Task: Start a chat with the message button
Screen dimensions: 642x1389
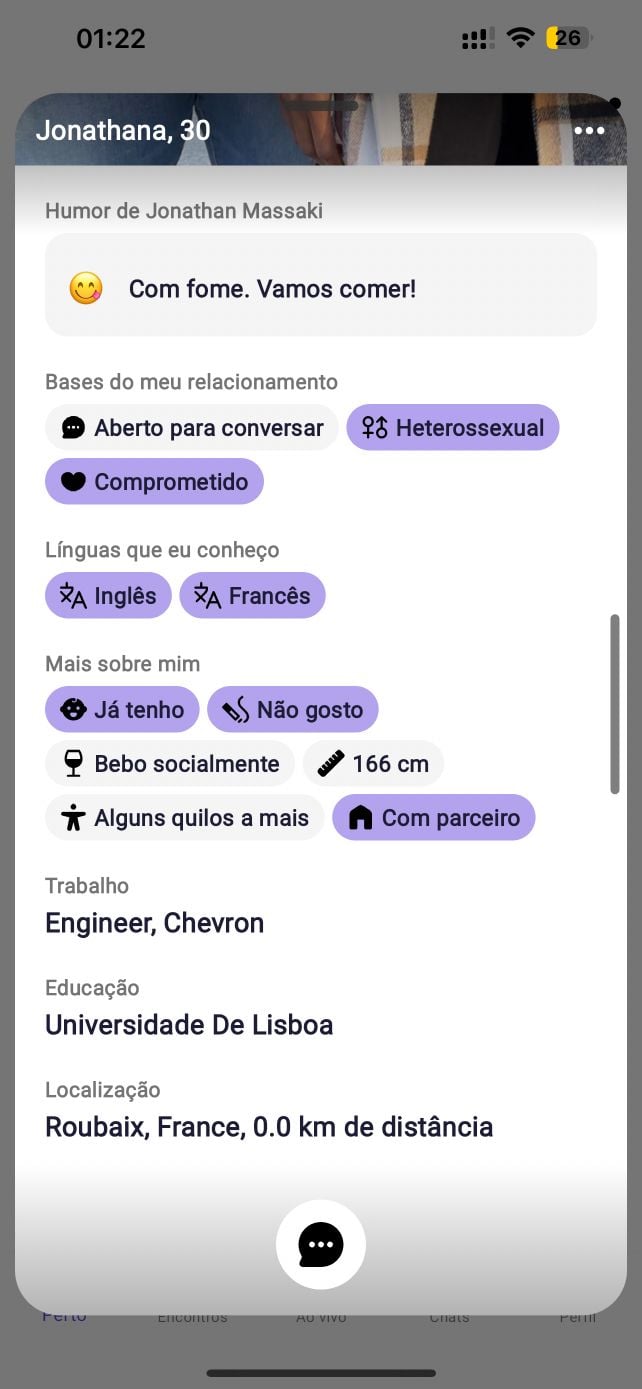Action: (320, 1245)
